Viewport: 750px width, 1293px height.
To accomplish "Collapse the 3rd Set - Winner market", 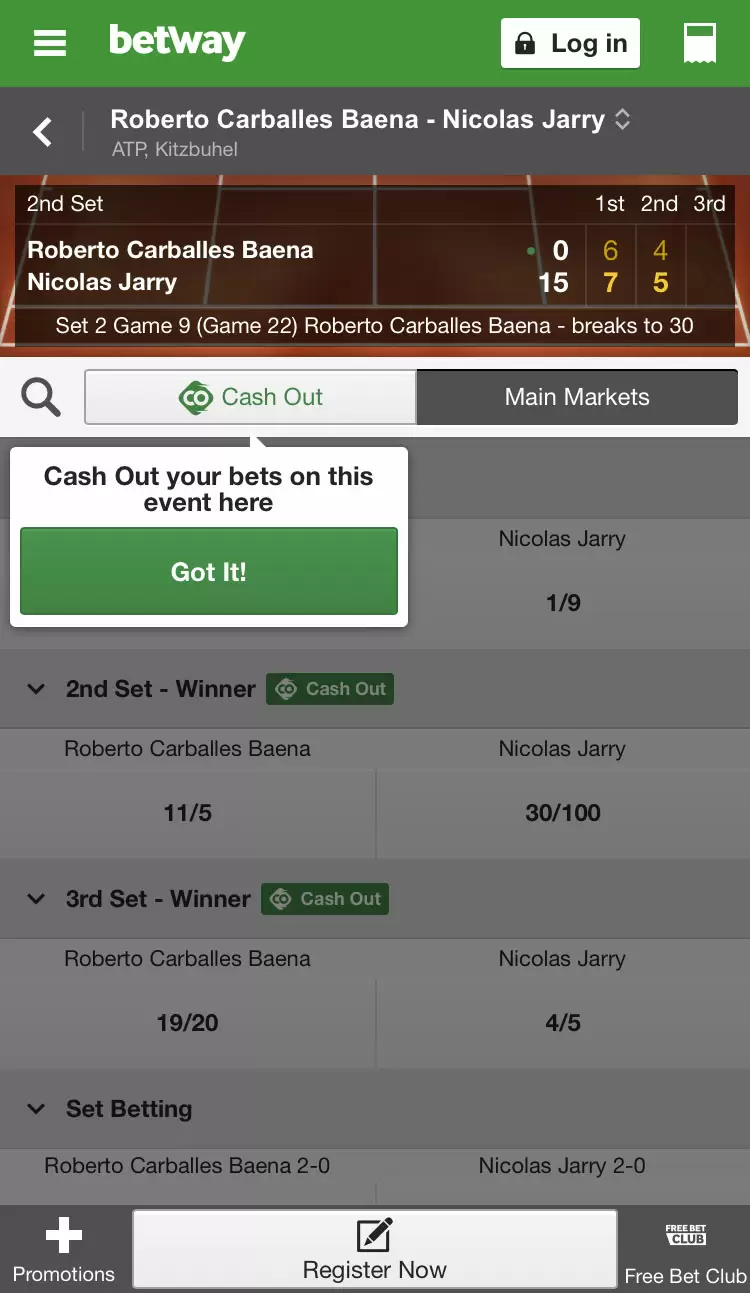I will pyautogui.click(x=37, y=899).
